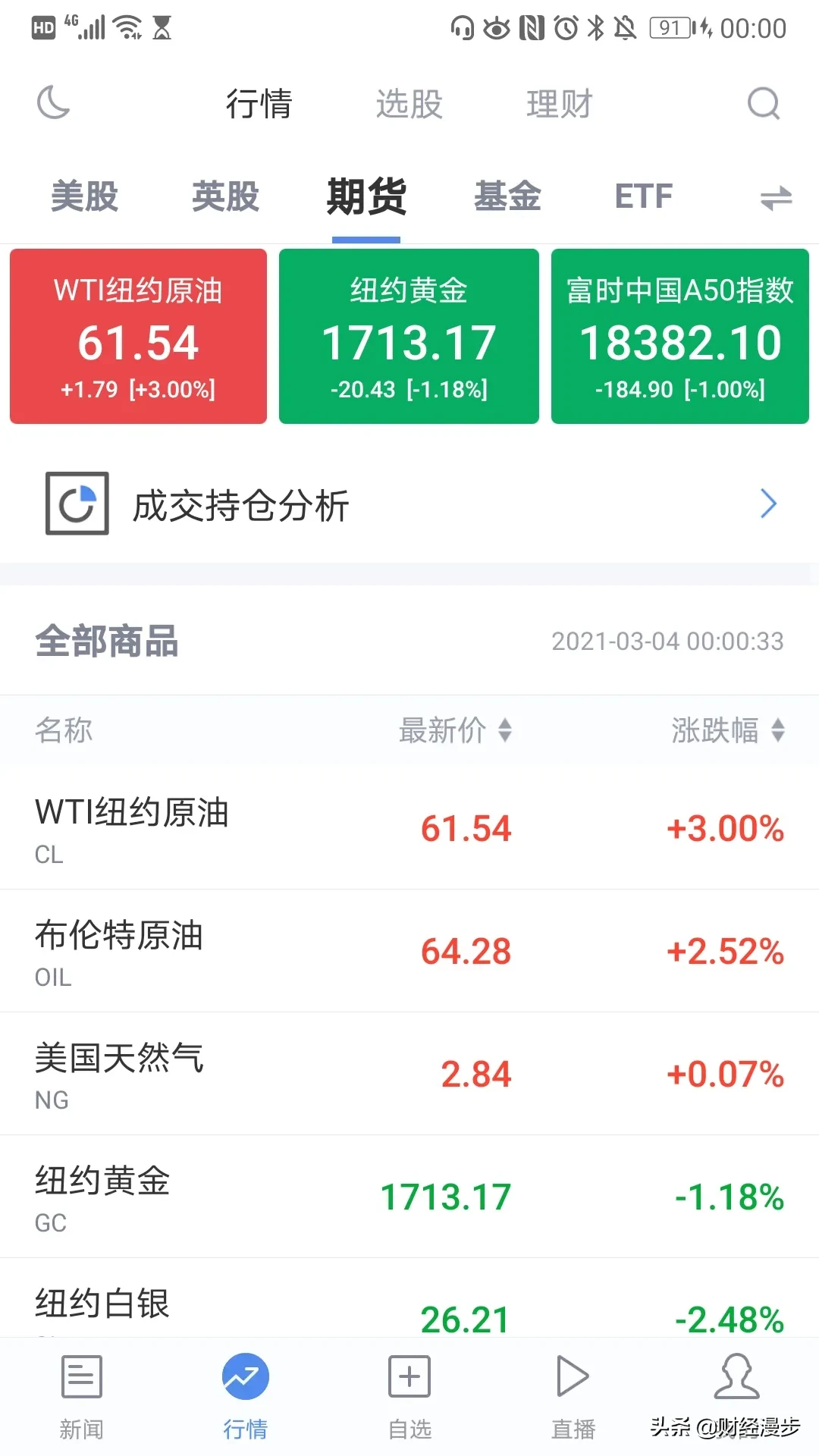
Task: Sort the list by 涨跌幅
Action: (x=728, y=730)
